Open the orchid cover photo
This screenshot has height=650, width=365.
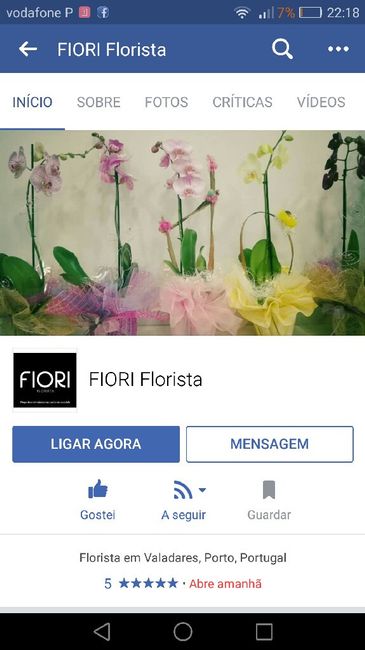pos(182,233)
